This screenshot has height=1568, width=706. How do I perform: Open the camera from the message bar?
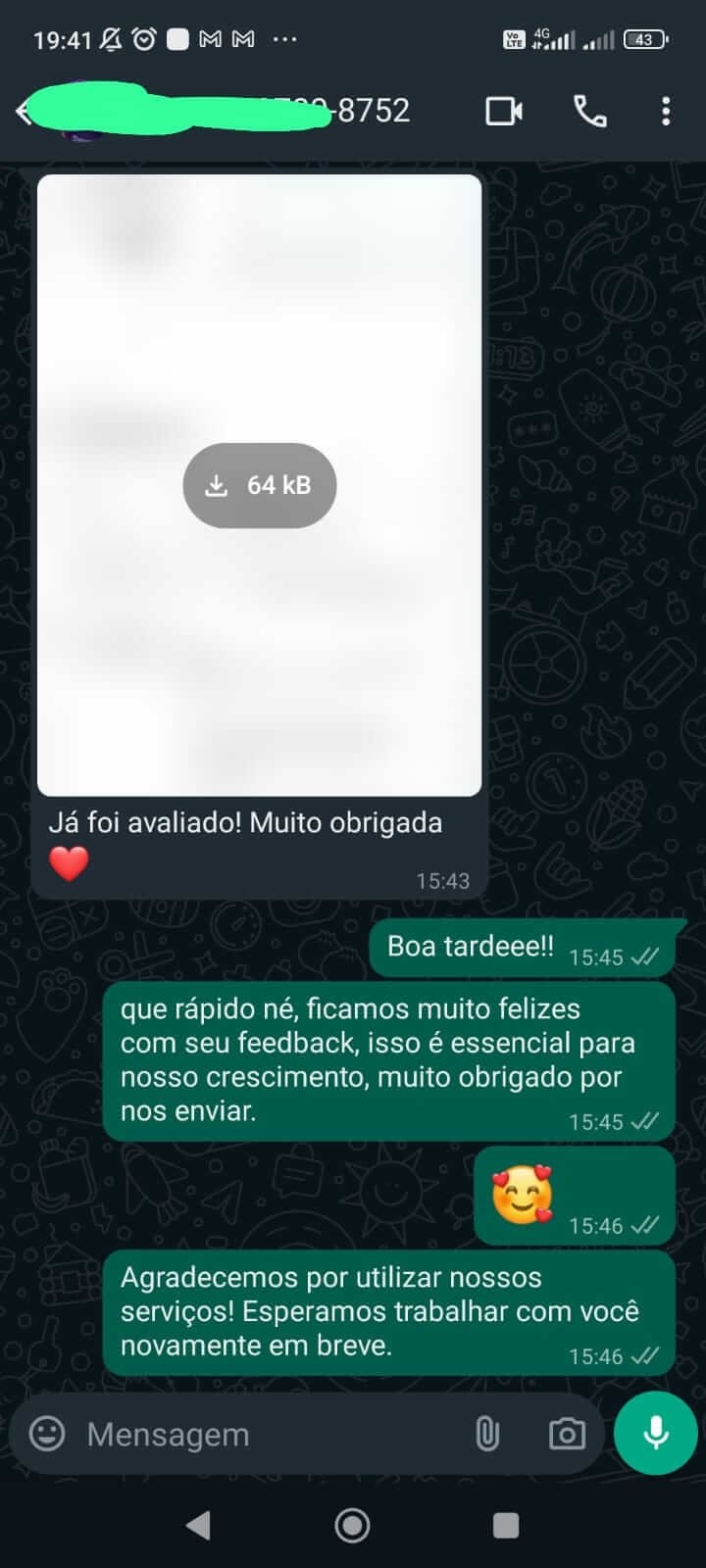(567, 1434)
